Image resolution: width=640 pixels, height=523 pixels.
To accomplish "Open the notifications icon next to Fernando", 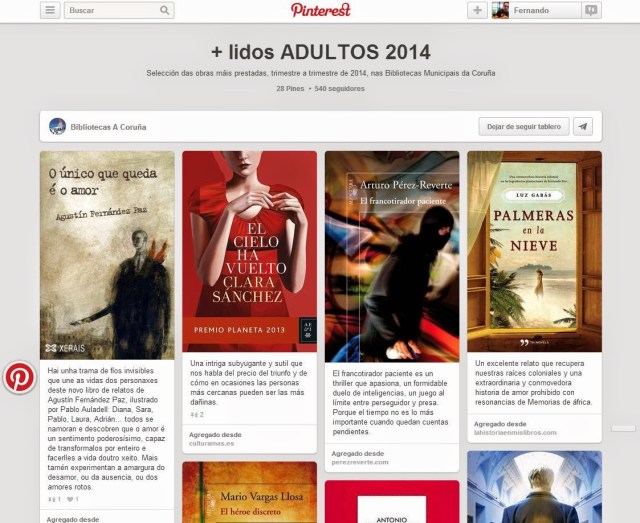I will pyautogui.click(x=591, y=10).
